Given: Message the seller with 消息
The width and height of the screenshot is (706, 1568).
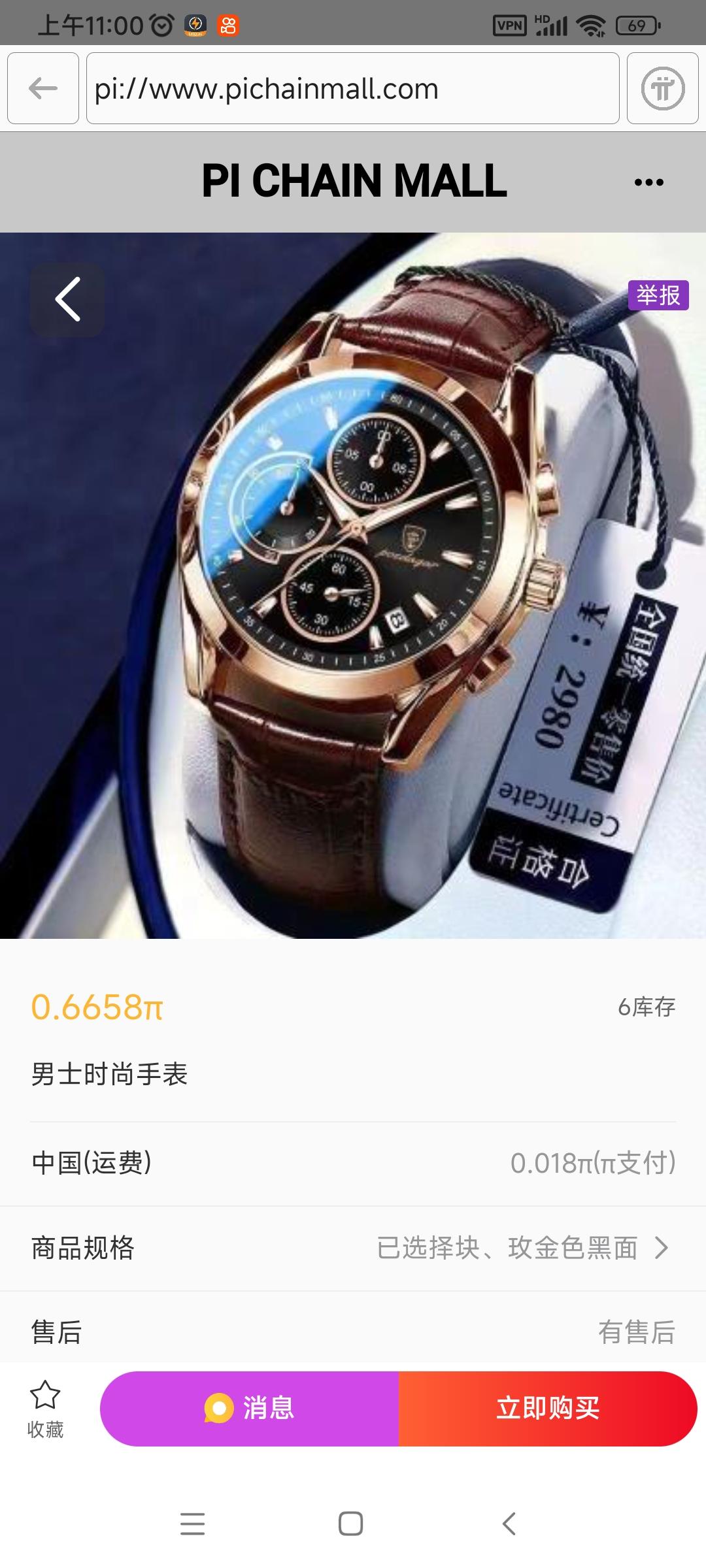Looking at the screenshot, I should (x=250, y=1409).
